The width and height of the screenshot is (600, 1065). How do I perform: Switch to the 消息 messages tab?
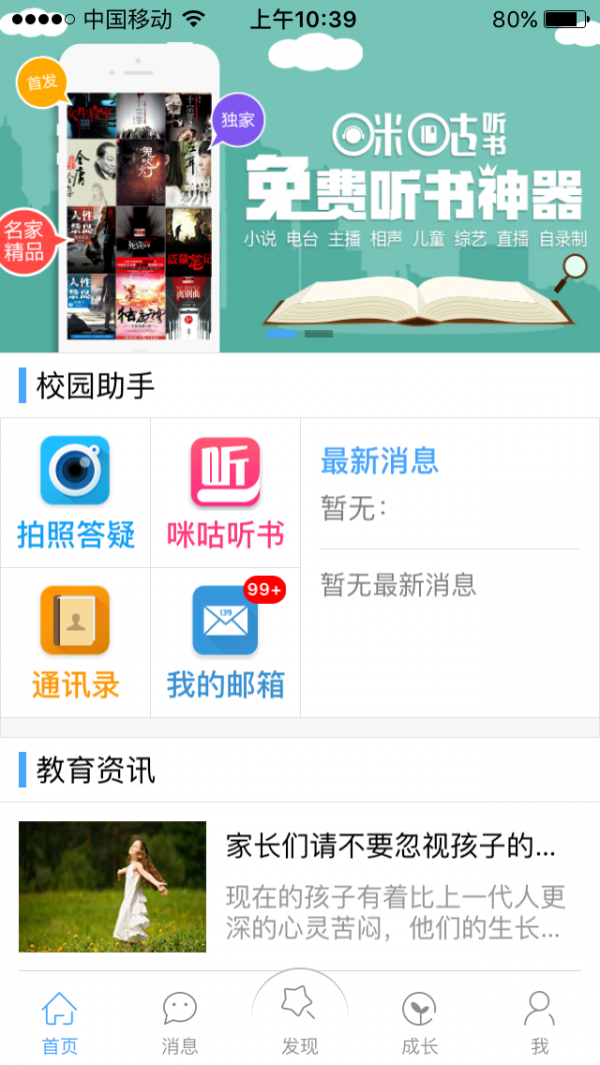pos(180,1022)
